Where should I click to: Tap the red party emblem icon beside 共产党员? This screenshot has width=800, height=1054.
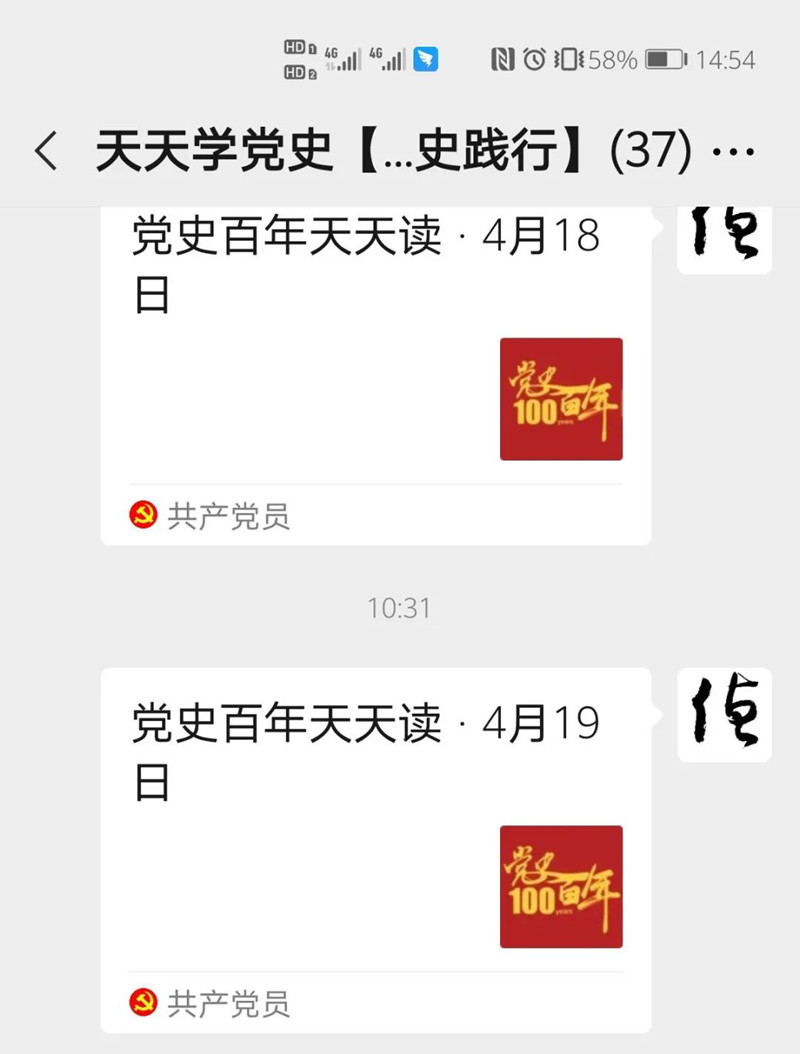pyautogui.click(x=145, y=514)
